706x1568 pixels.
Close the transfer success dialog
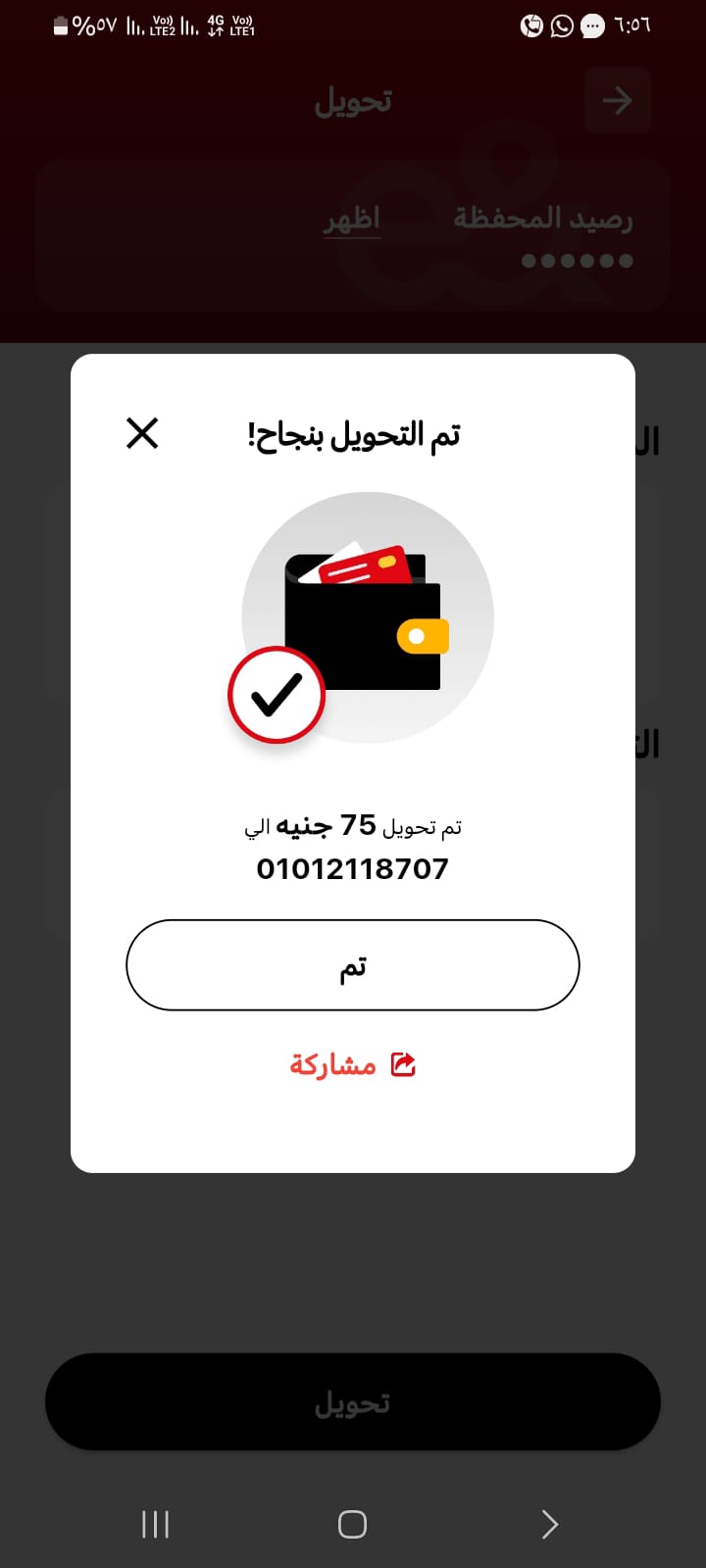point(142,432)
